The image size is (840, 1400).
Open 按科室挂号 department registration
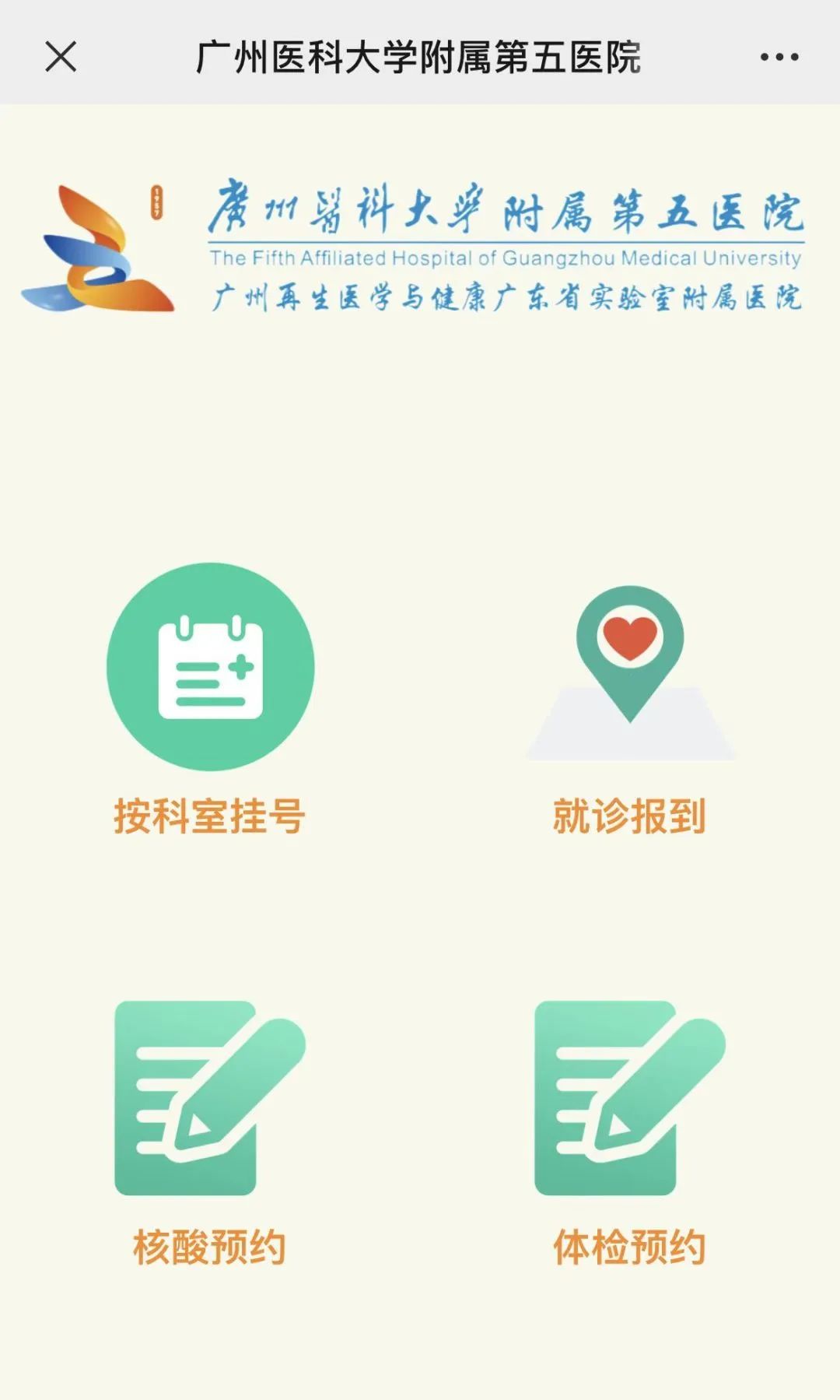coord(210,668)
